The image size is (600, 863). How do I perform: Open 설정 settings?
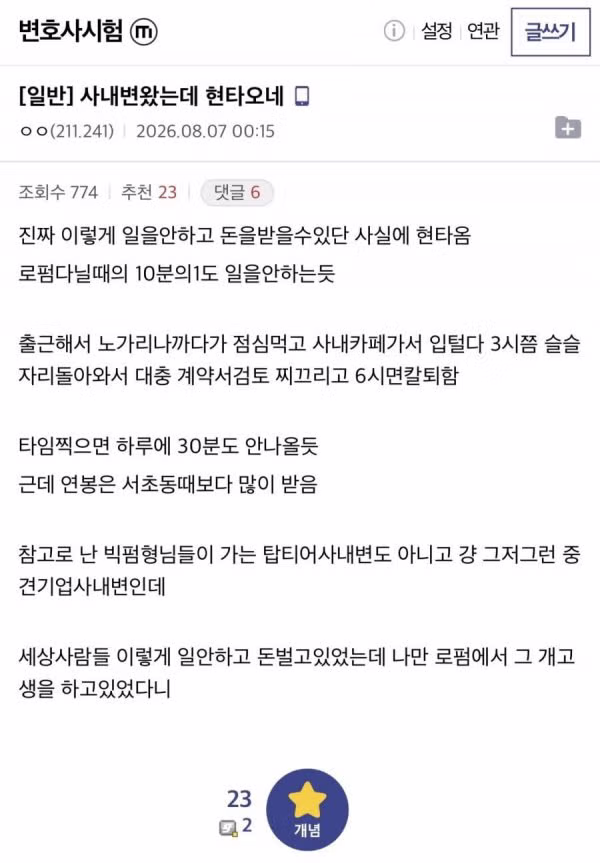click(437, 31)
